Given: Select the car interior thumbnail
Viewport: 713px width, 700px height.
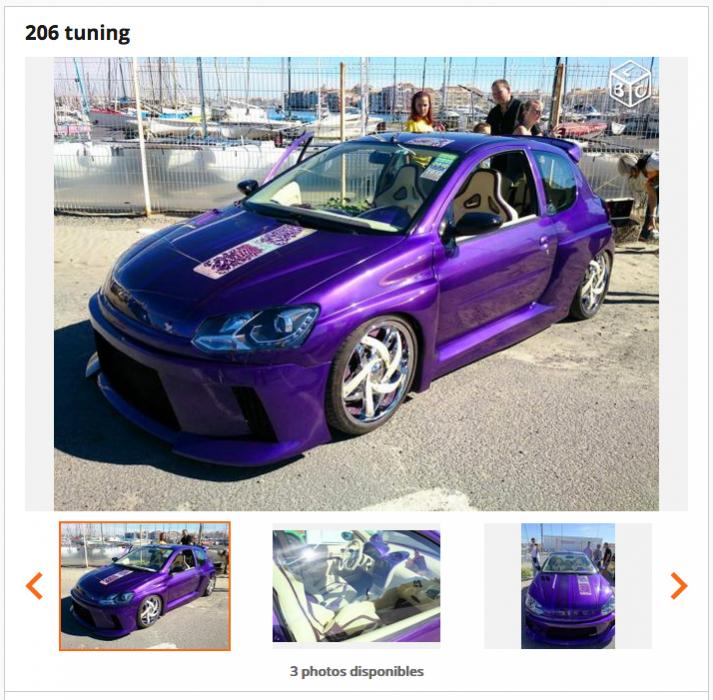Looking at the screenshot, I should 356,586.
